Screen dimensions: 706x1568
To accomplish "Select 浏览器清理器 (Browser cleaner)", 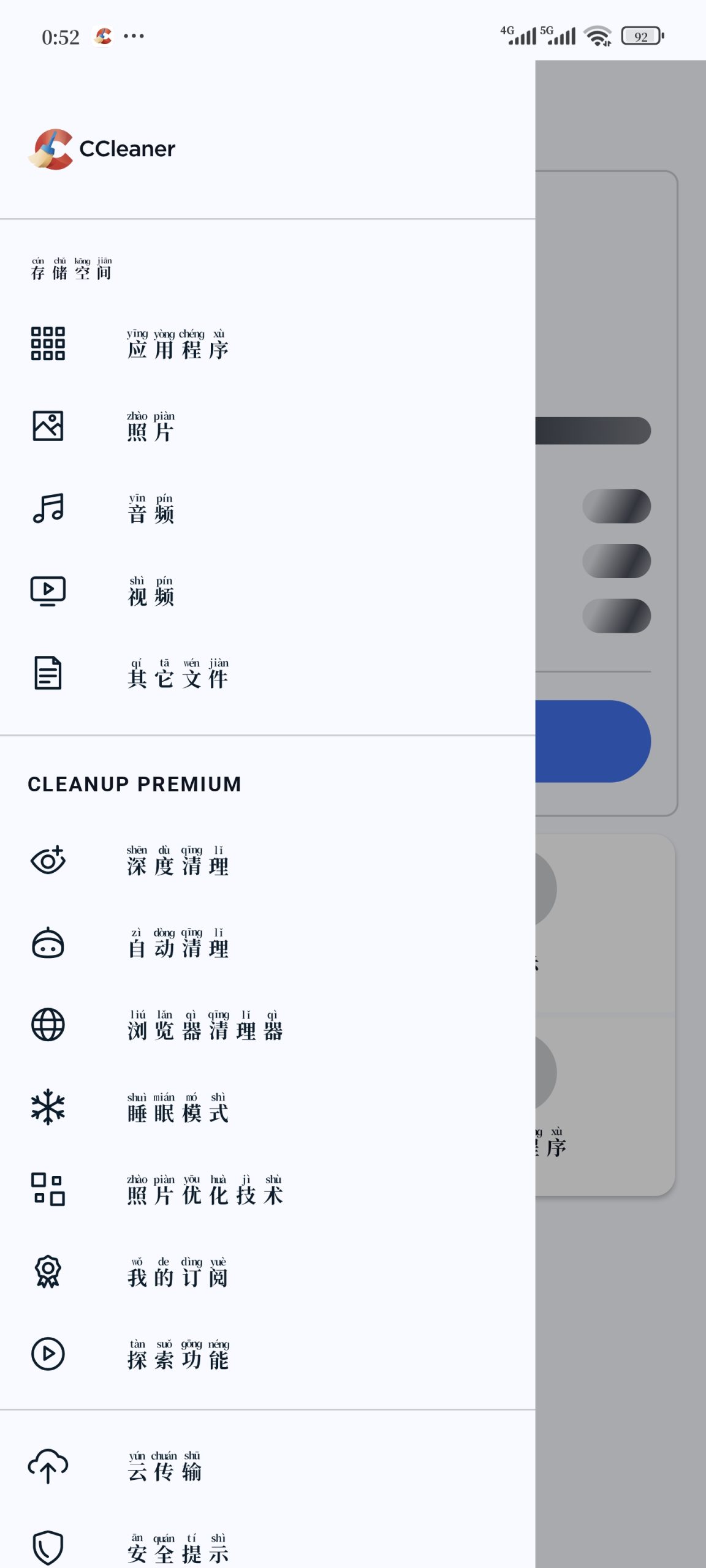I will coord(205,1026).
